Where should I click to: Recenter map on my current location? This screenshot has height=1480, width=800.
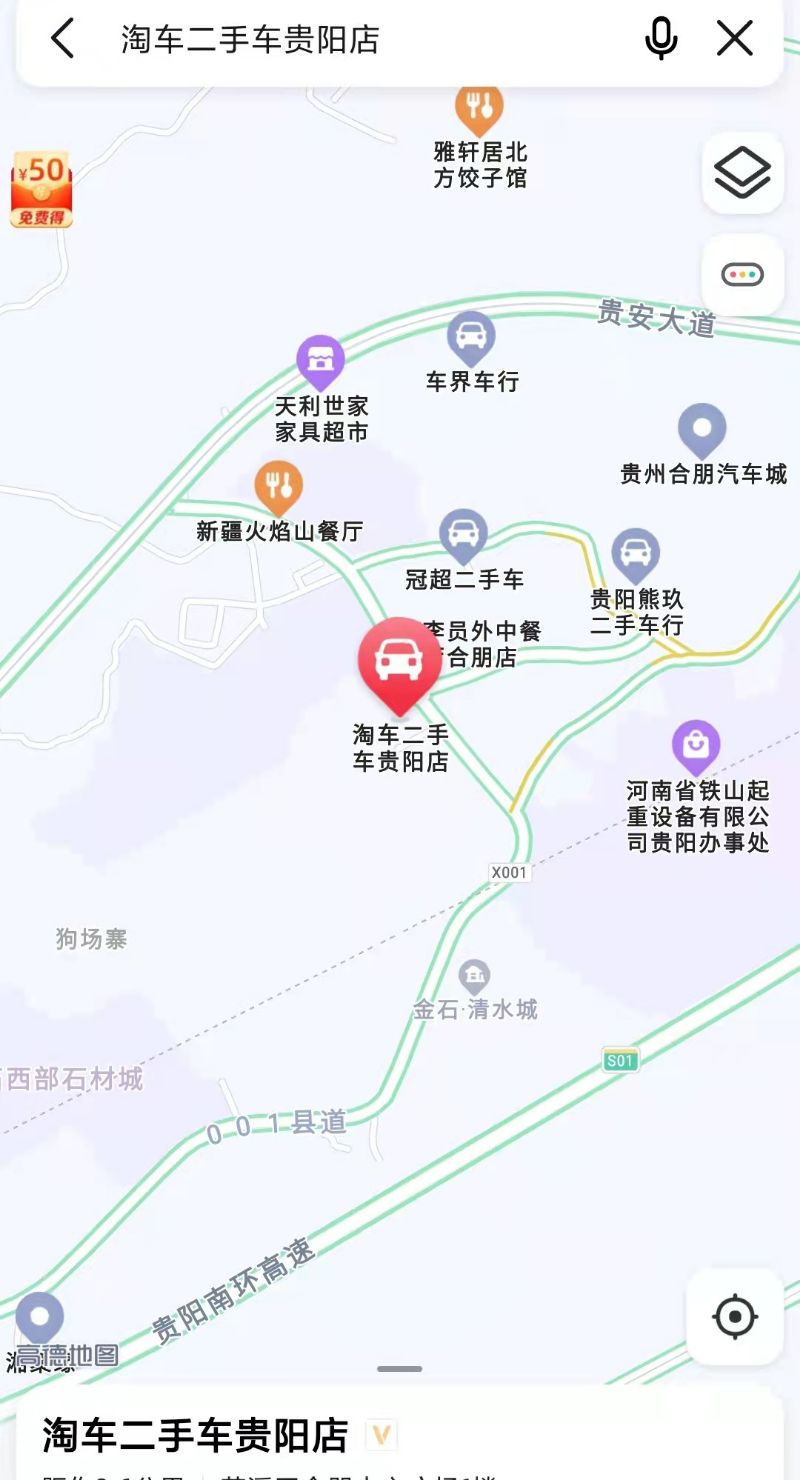[x=735, y=1317]
